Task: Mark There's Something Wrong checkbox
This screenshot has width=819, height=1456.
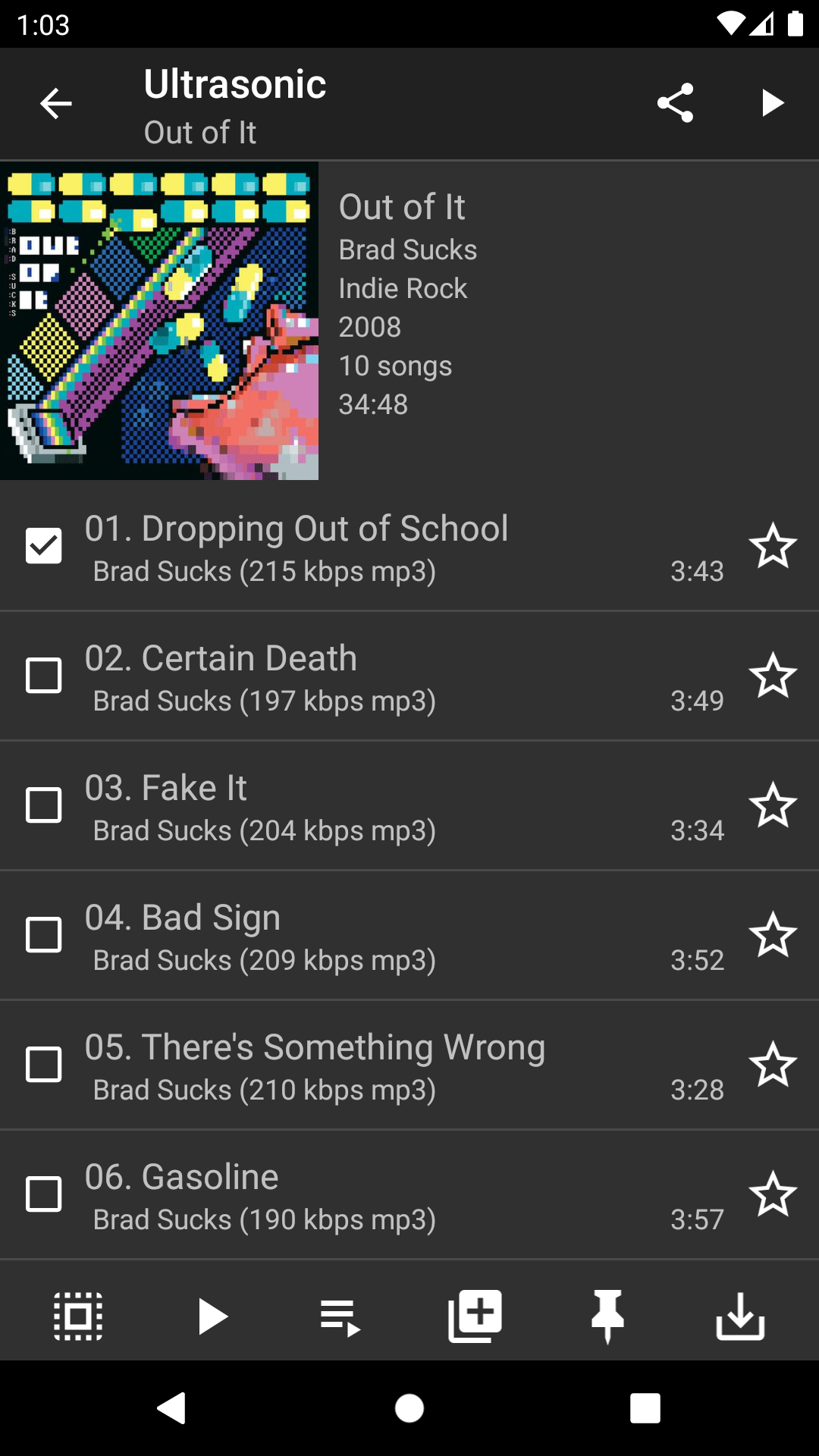Action: click(44, 1065)
